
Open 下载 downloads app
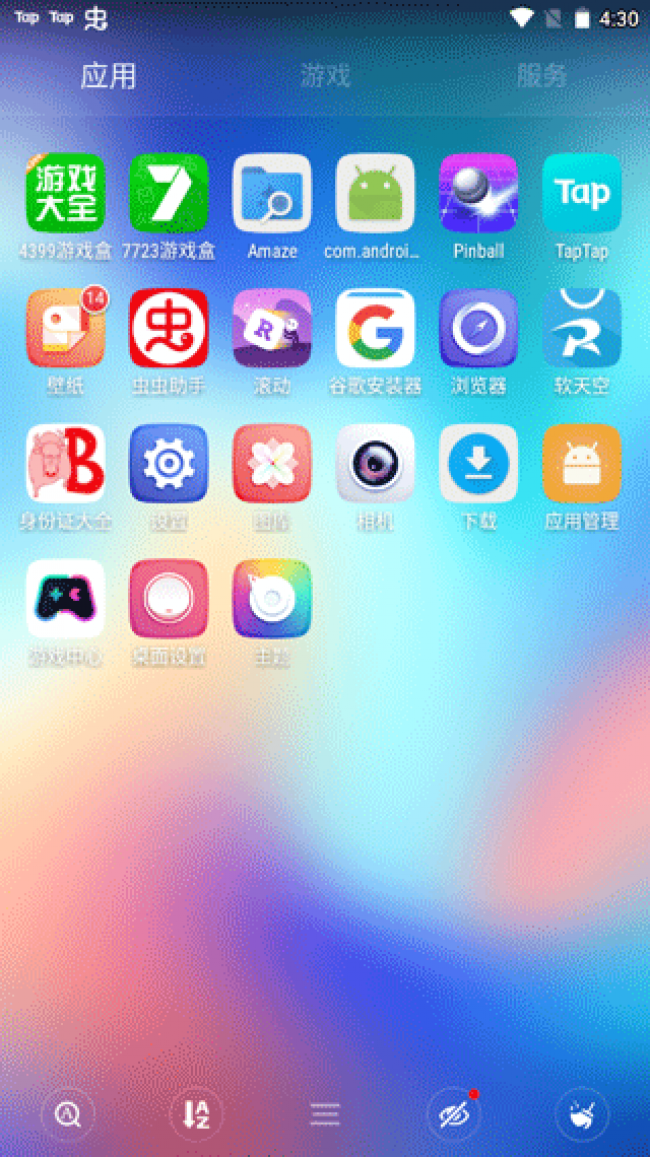coord(479,464)
